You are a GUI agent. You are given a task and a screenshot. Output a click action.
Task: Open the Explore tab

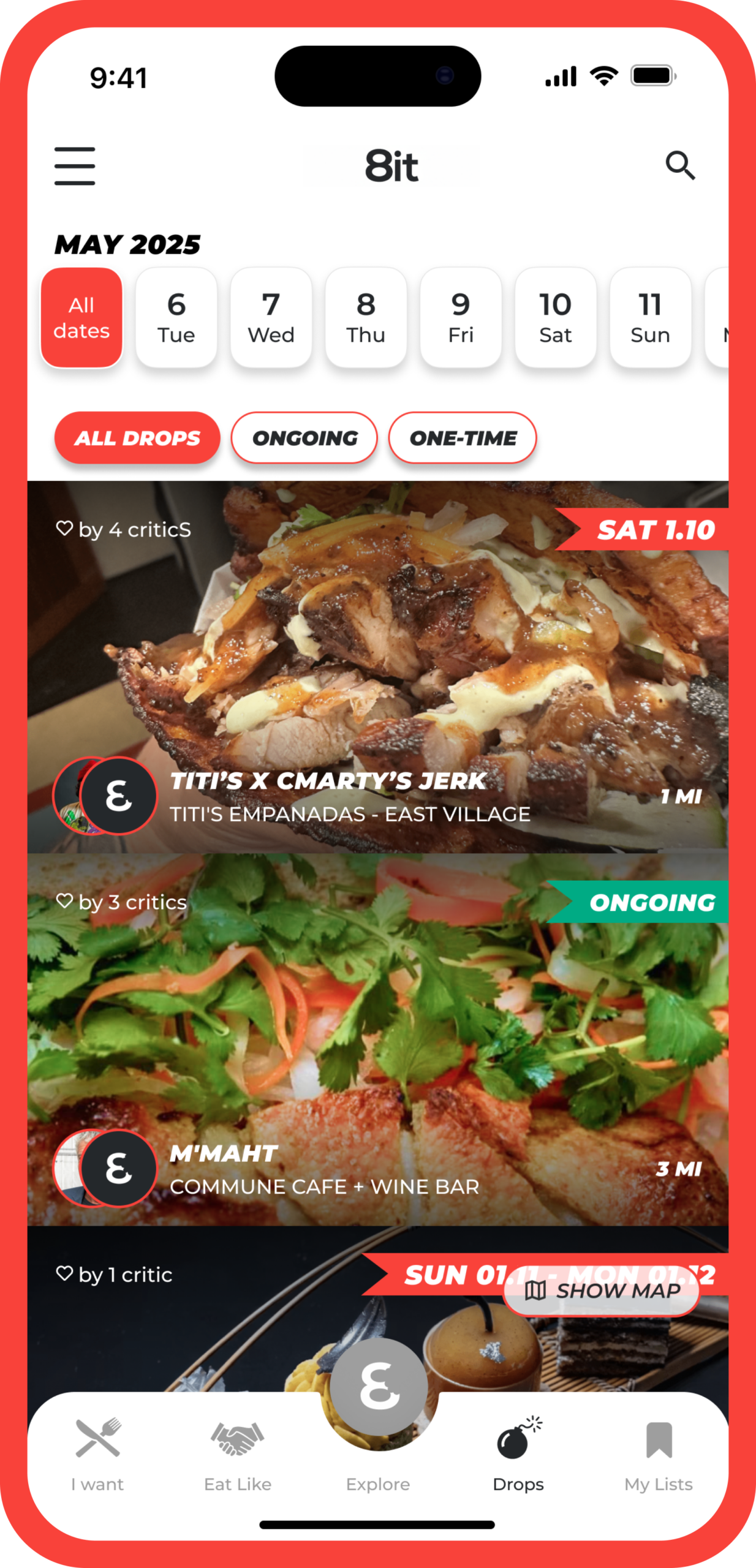tap(378, 1403)
